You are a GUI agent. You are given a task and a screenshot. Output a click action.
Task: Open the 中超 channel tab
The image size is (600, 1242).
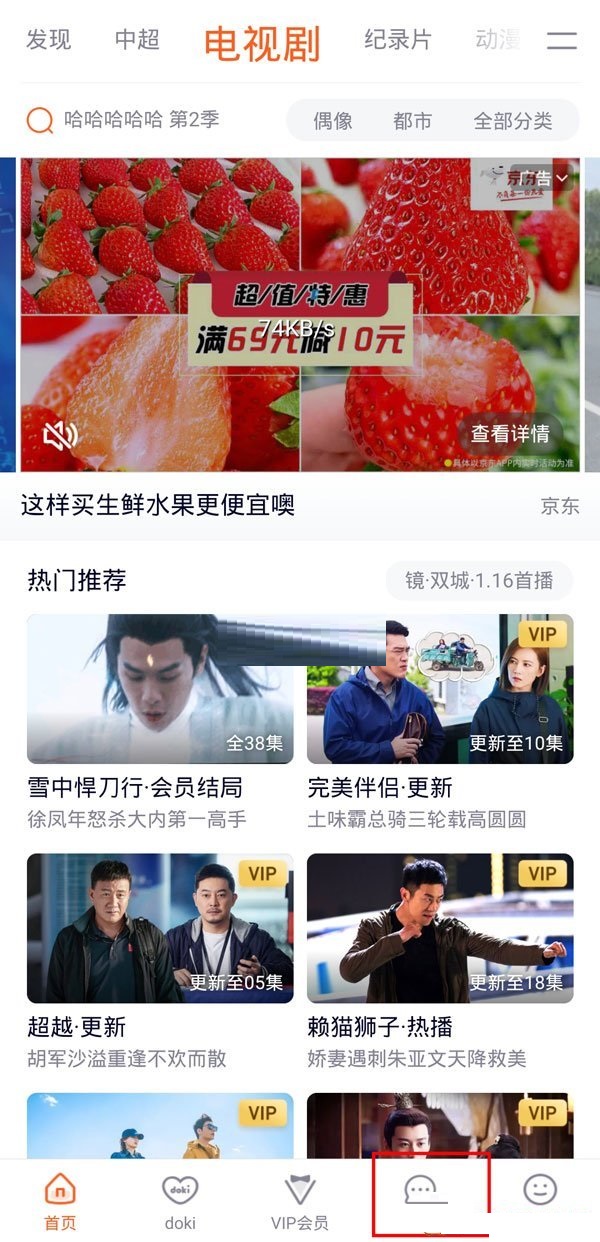point(138,40)
